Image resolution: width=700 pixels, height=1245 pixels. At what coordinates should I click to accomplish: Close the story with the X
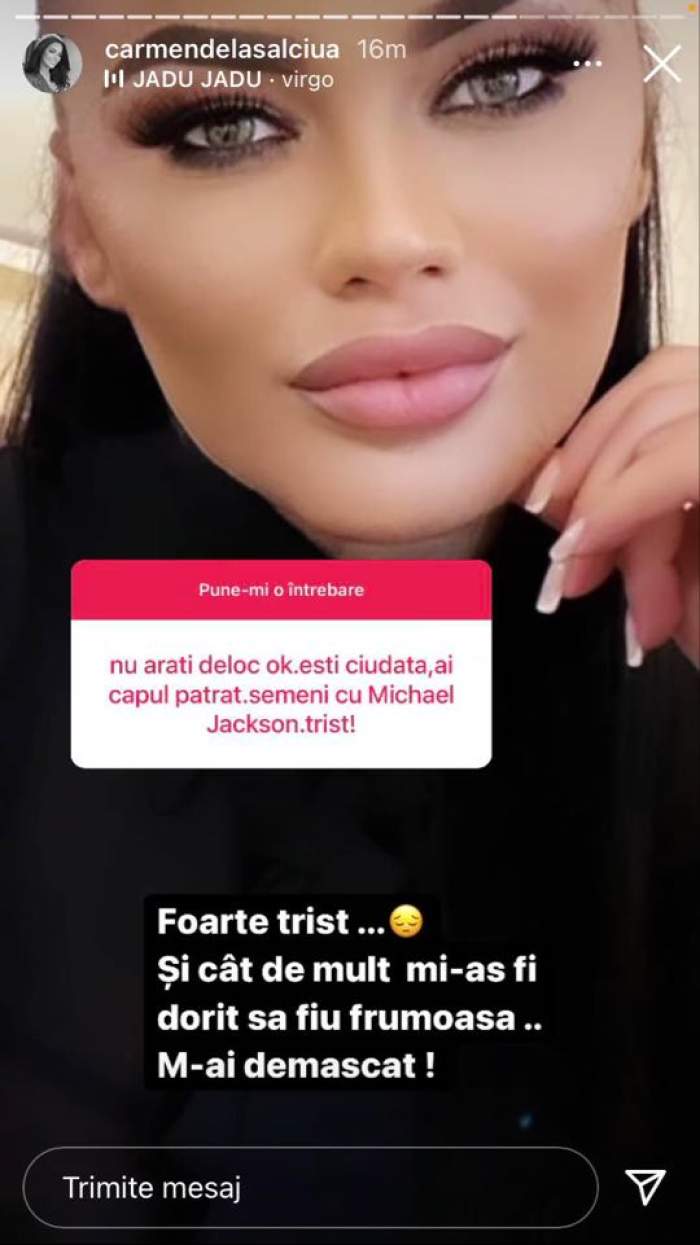661,64
